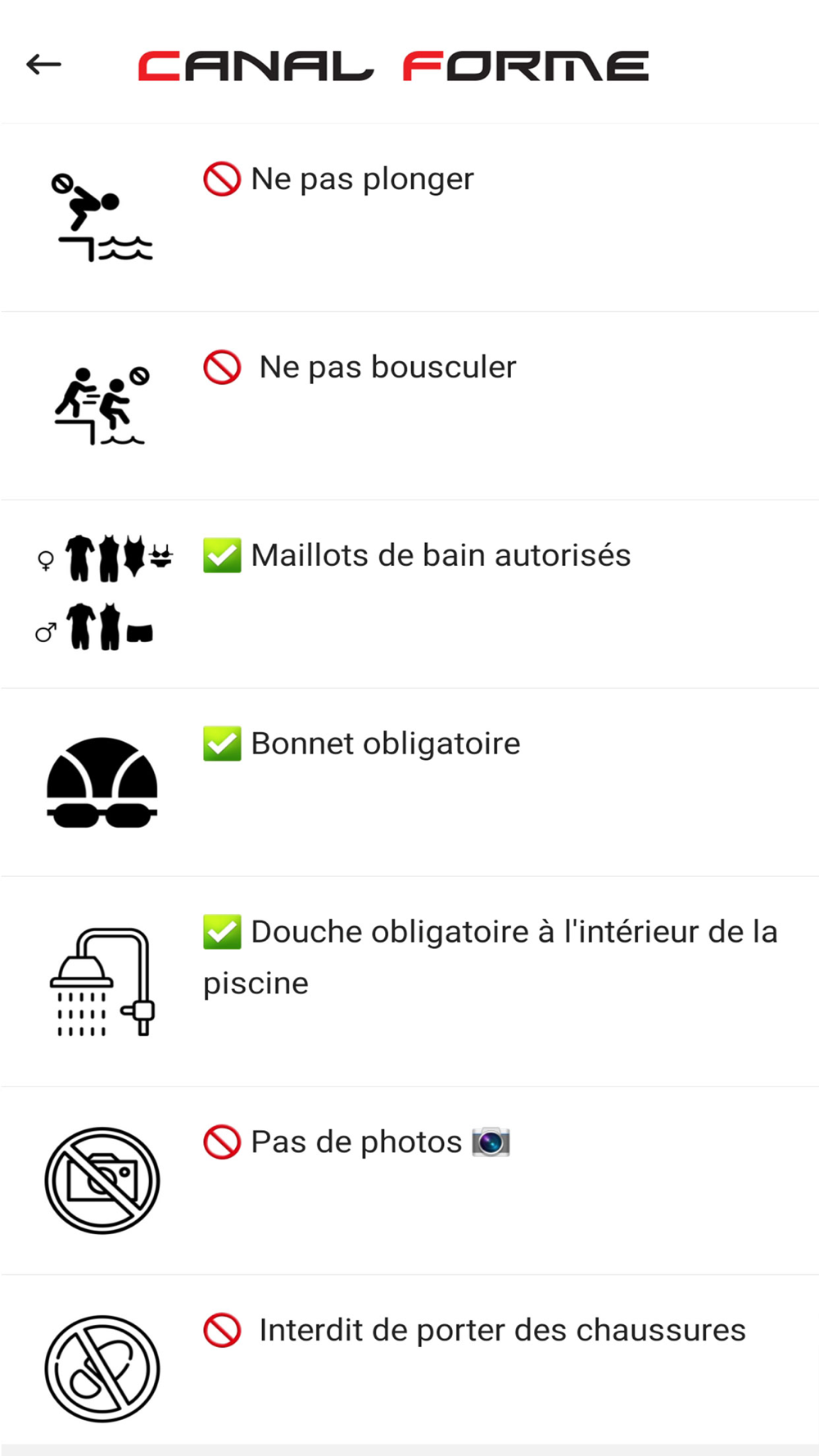Go back using the top-left arrow
The height and width of the screenshot is (1456, 819).
click(x=44, y=64)
